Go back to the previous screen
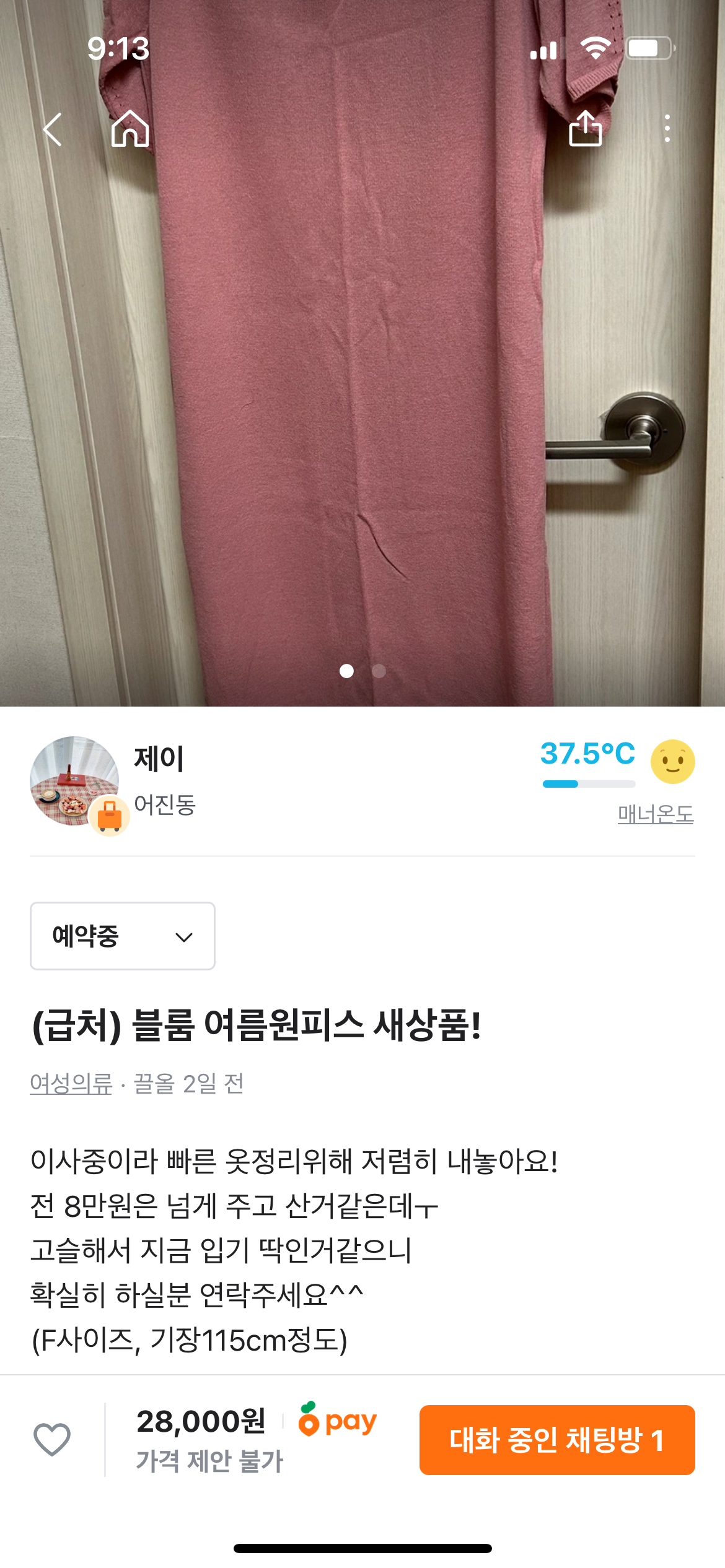 53,129
